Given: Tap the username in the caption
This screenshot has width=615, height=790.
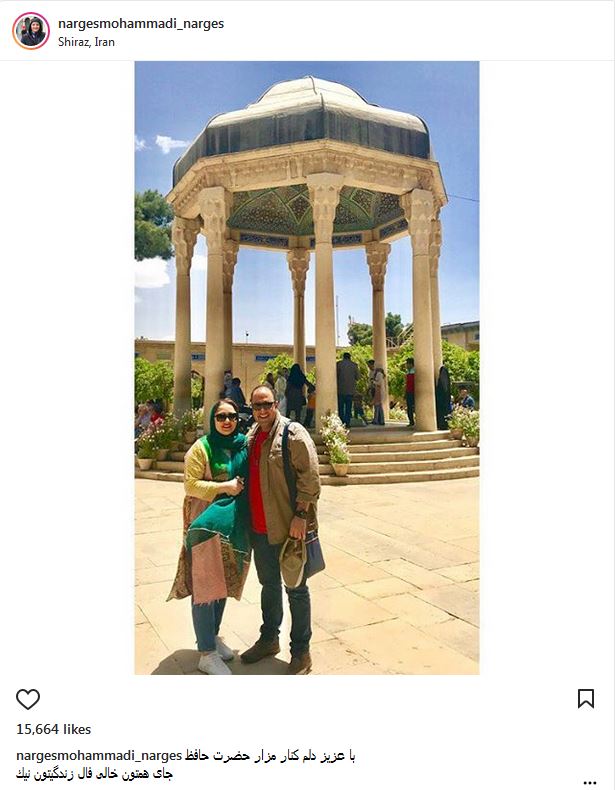Looking at the screenshot, I should coord(99,756).
